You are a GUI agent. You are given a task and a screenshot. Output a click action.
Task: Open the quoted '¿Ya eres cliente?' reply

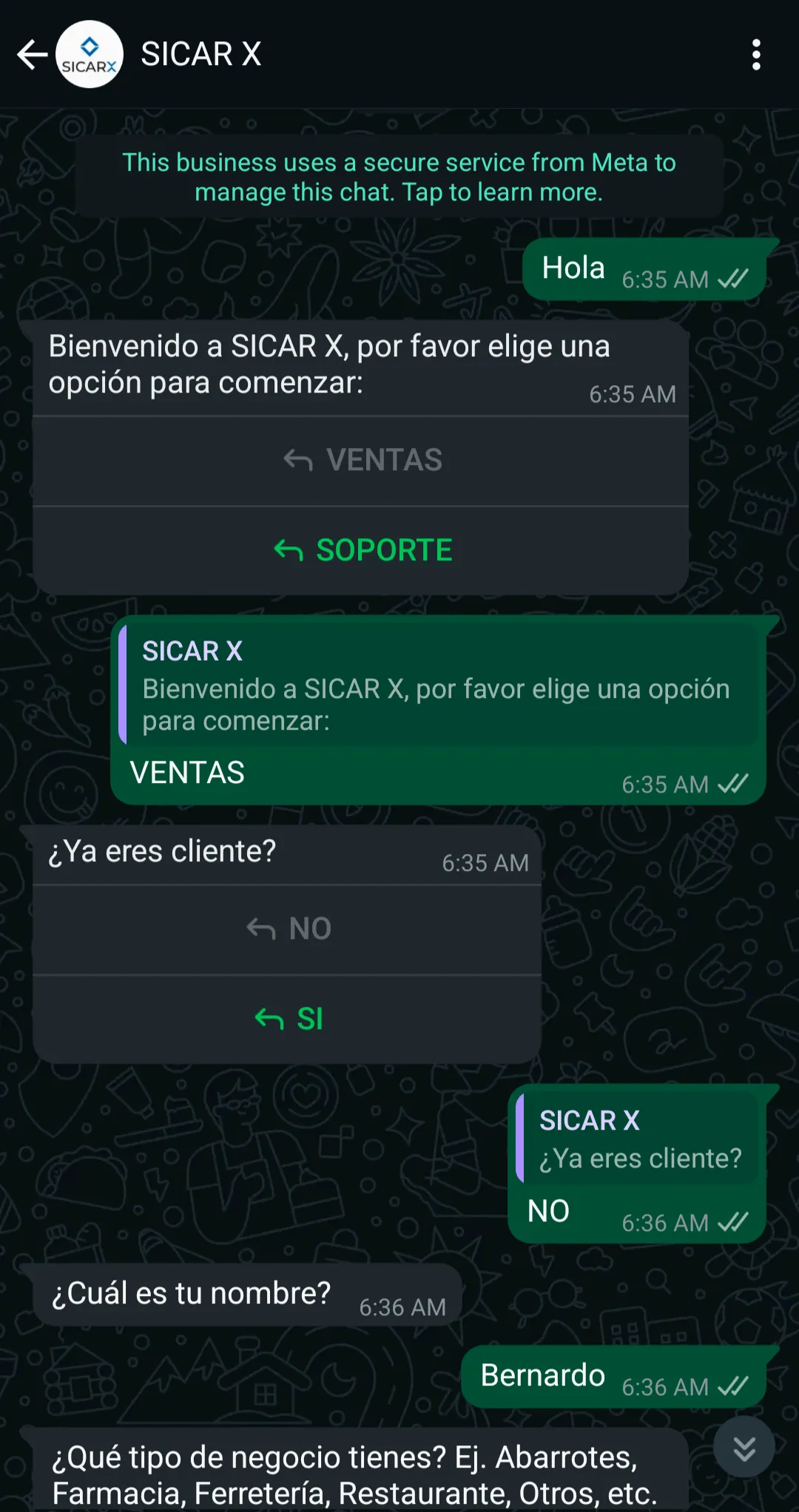click(x=638, y=1141)
